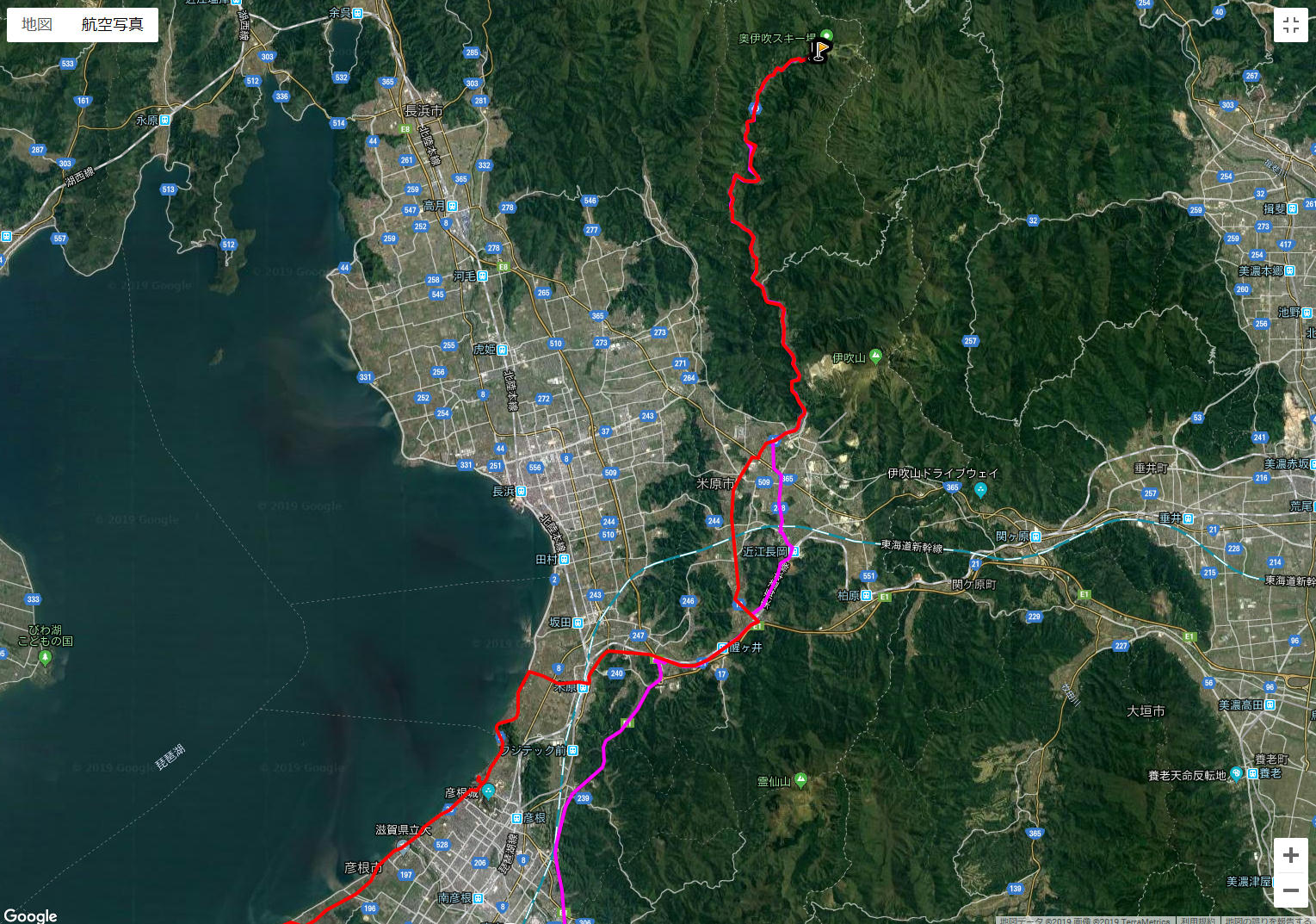
Task: Open 彦根城 castle marker
Action: coord(489,791)
